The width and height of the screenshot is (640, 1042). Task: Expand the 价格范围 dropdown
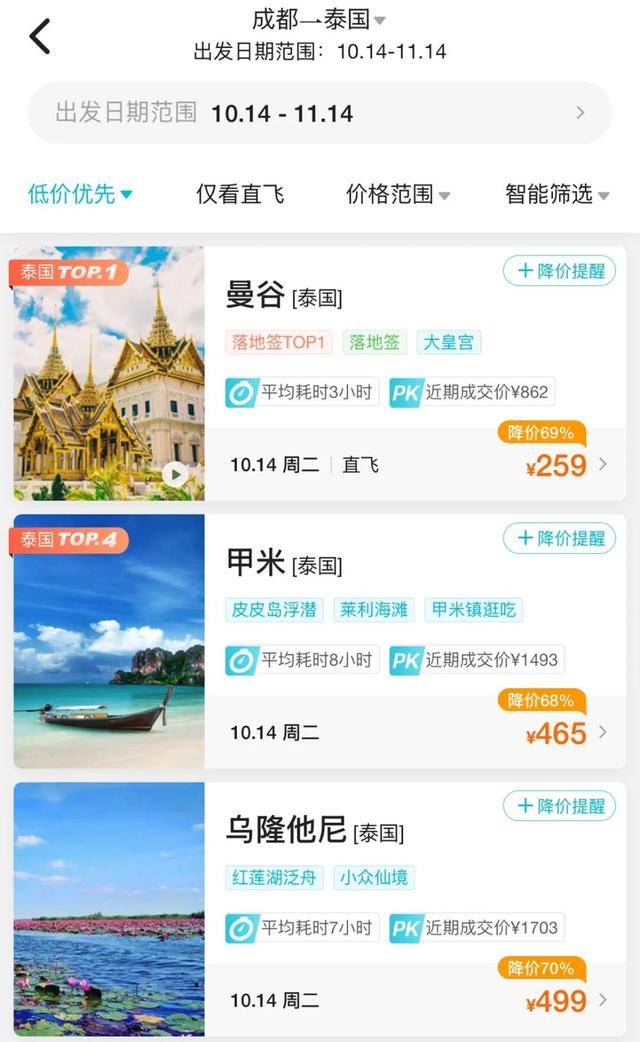[x=398, y=194]
